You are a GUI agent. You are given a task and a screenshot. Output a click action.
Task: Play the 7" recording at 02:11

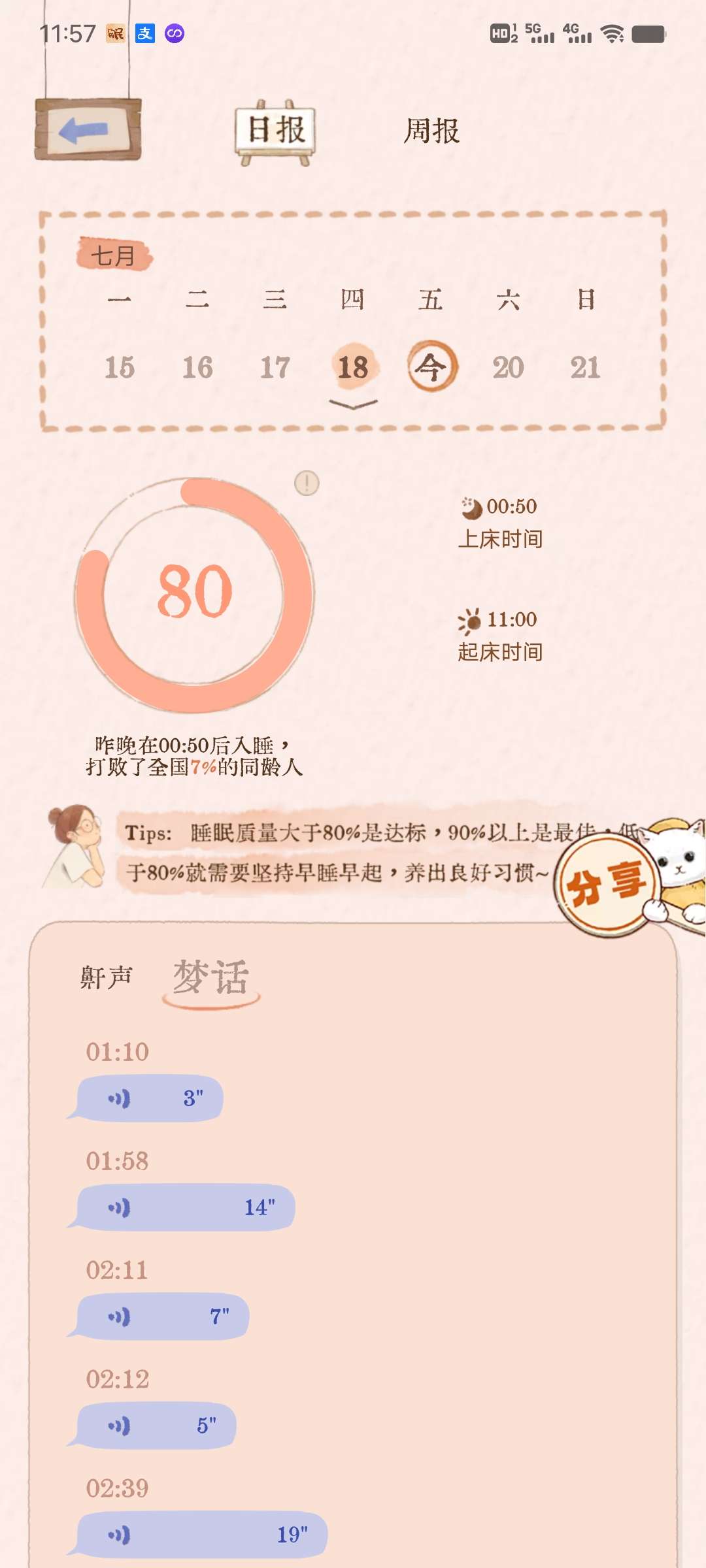(x=163, y=1316)
